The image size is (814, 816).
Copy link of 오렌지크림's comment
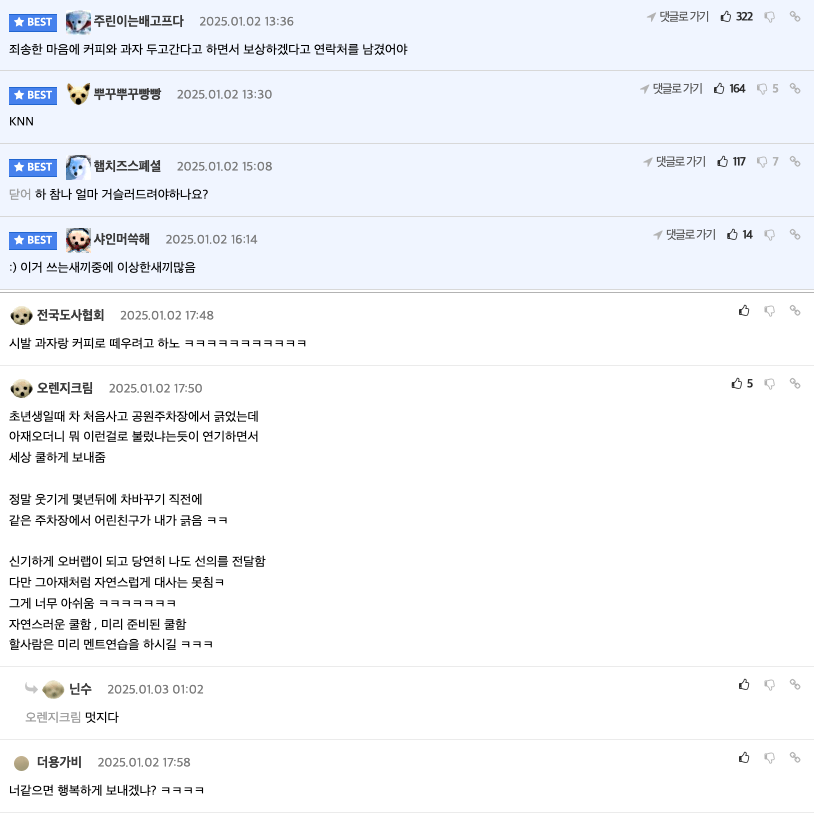795,384
